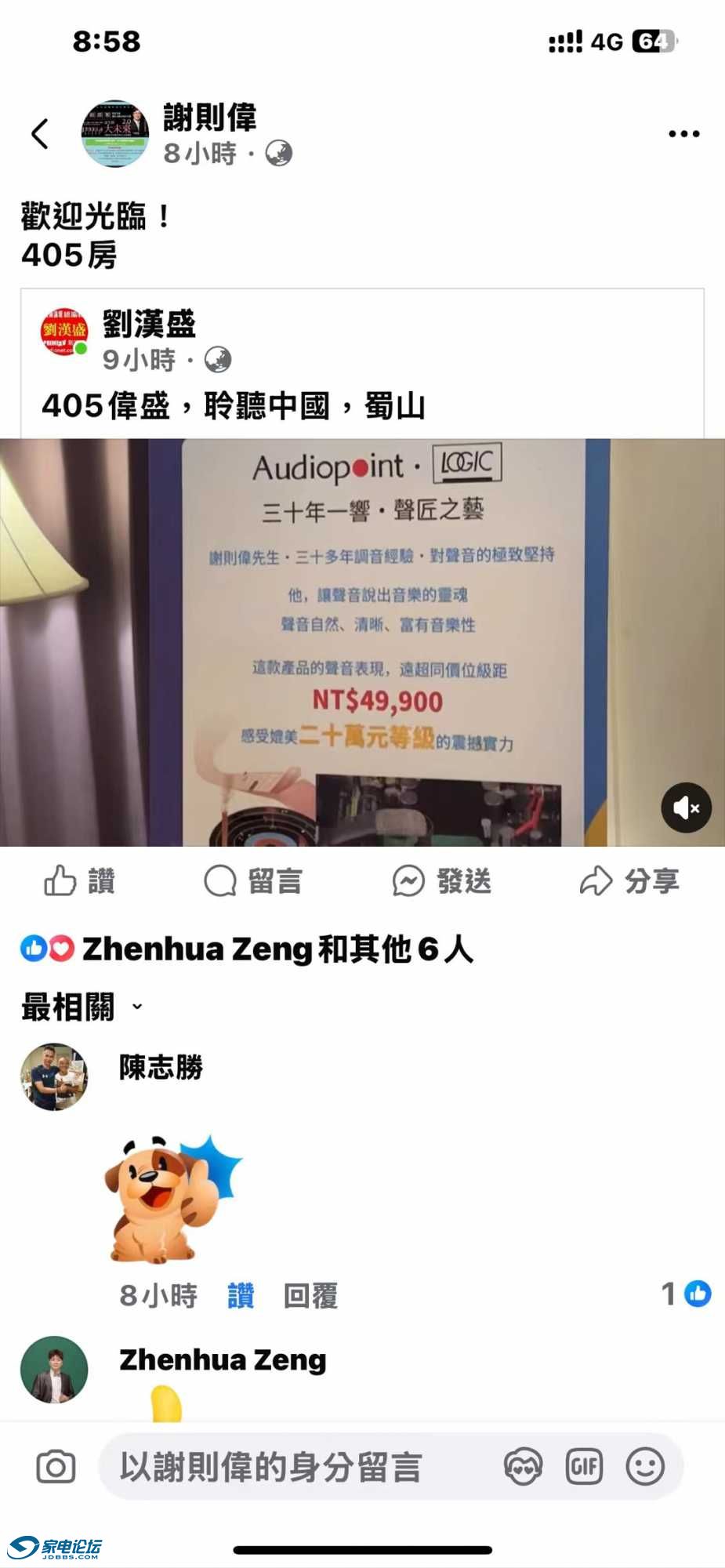Expand the 最相關 comment sorting dropdown
725x1568 pixels.
[x=82, y=1007]
